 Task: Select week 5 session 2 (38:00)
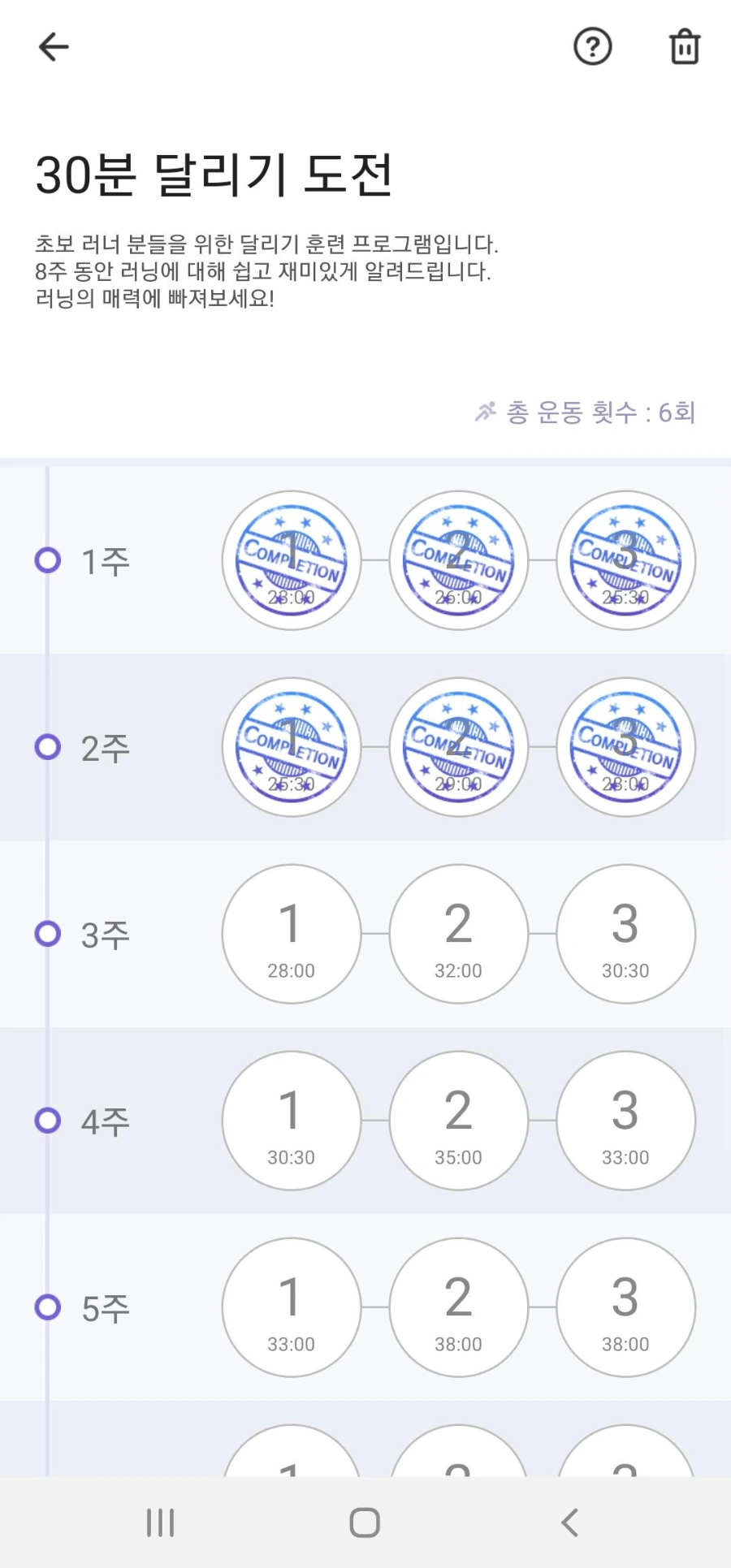459,1307
